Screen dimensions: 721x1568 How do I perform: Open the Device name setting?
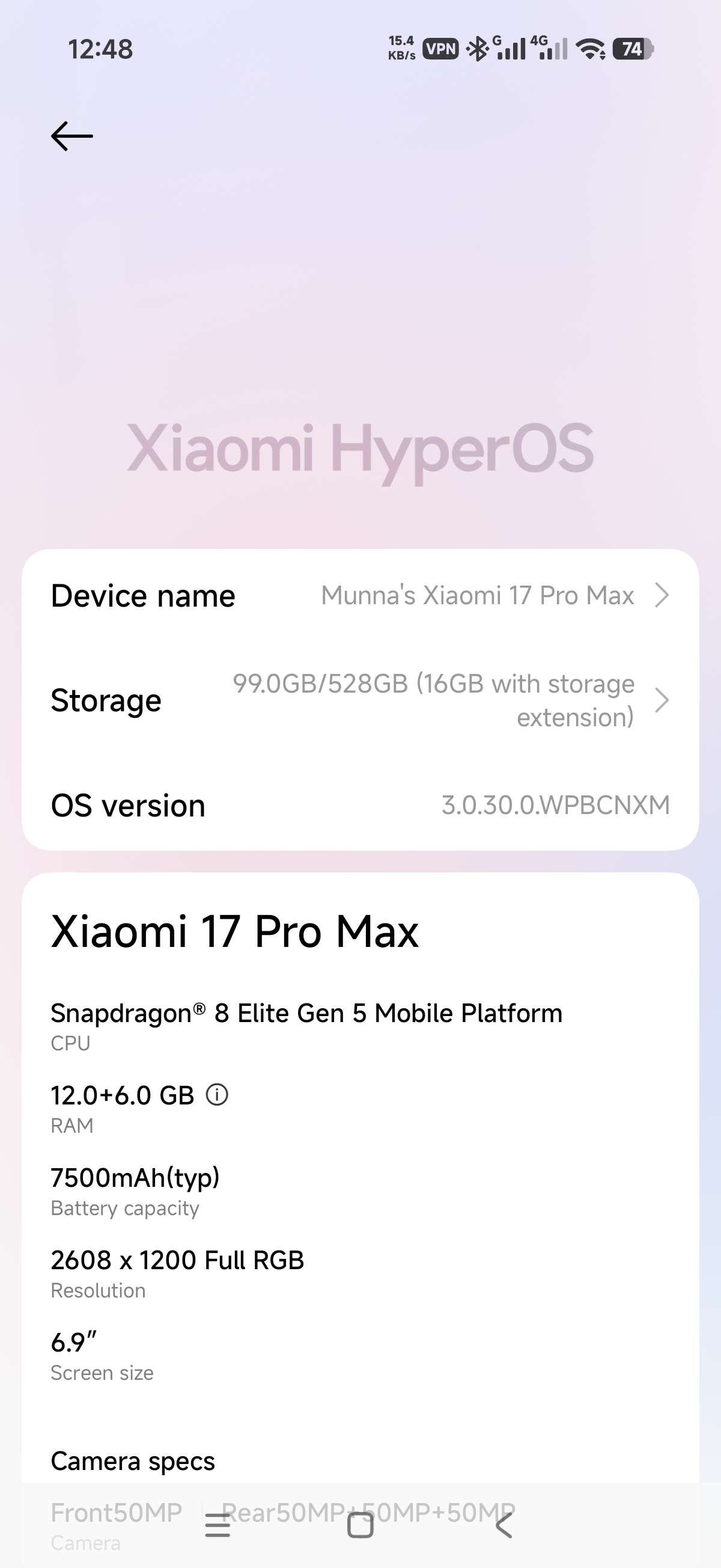360,595
